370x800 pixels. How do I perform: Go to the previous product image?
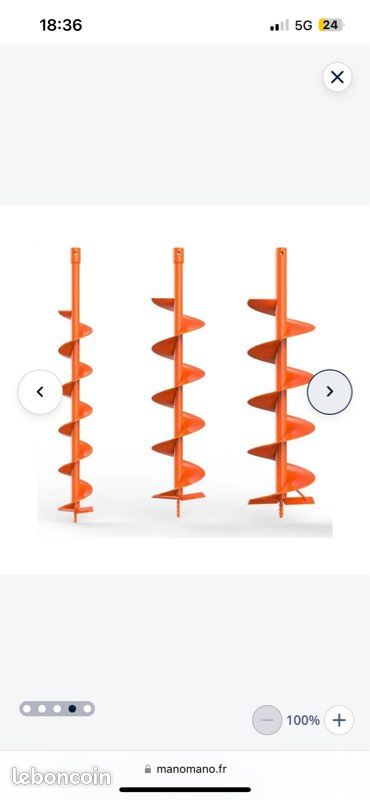tap(40, 392)
